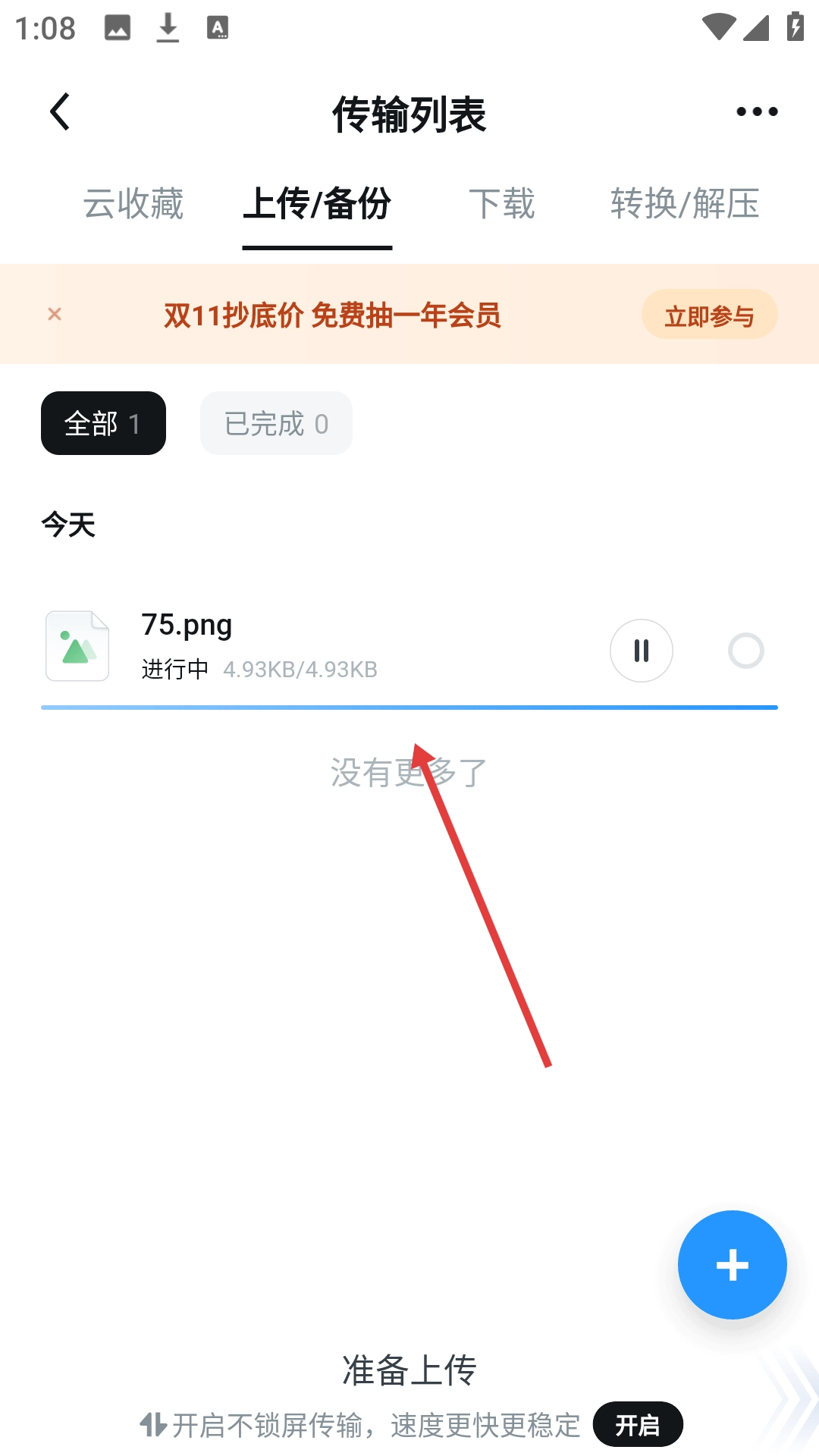Filter by 已完成 transfers
The image size is (819, 1456).
[276, 423]
